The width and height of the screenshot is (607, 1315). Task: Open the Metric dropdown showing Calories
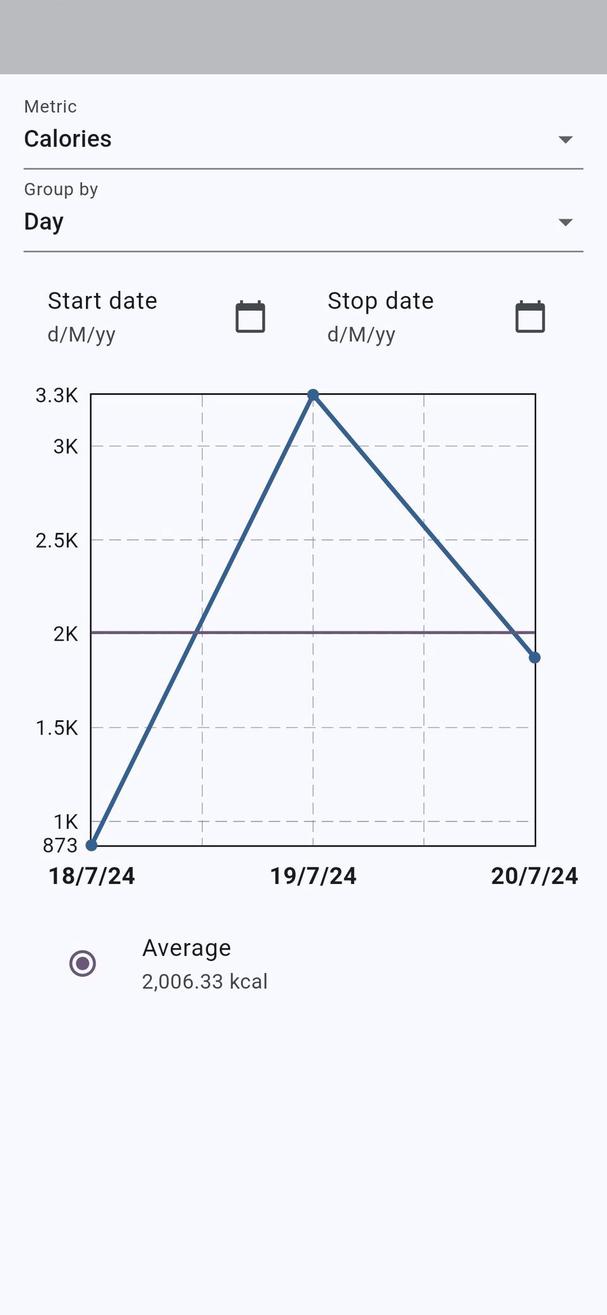(x=302, y=138)
